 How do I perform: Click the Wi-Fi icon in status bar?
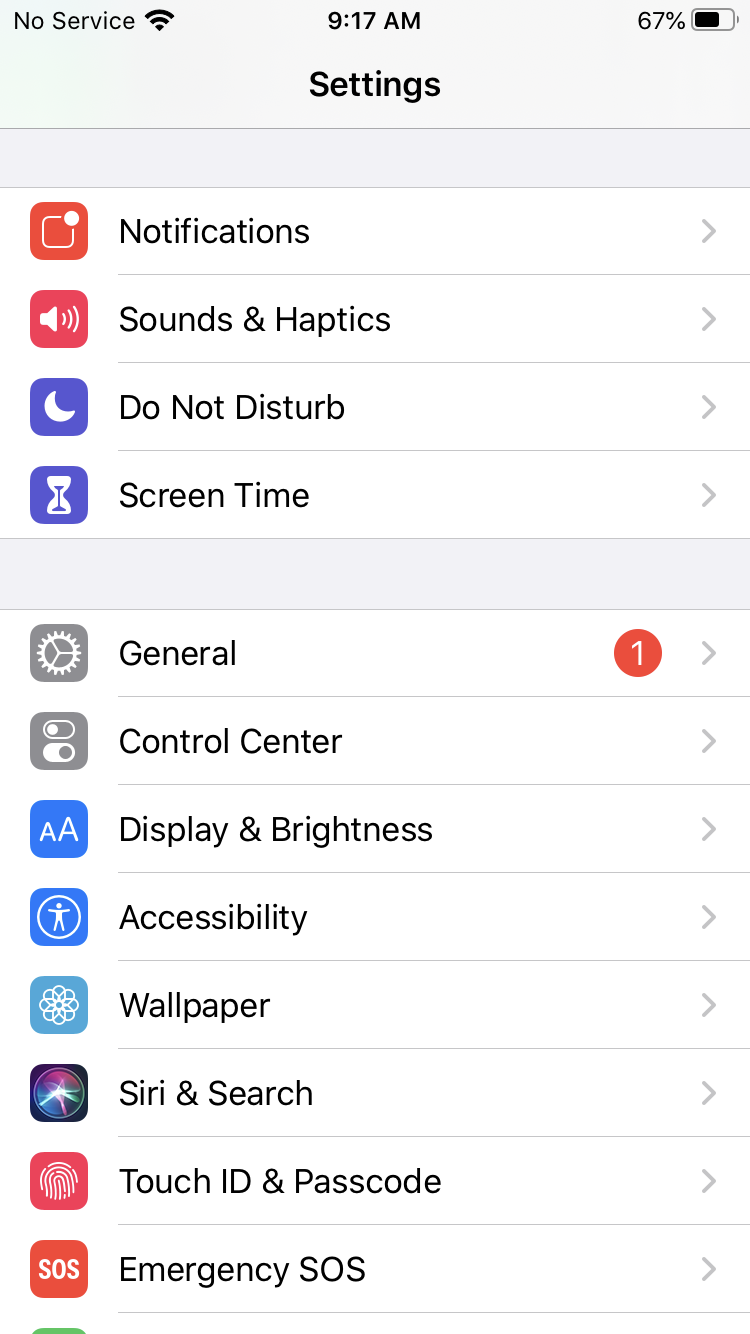157,19
